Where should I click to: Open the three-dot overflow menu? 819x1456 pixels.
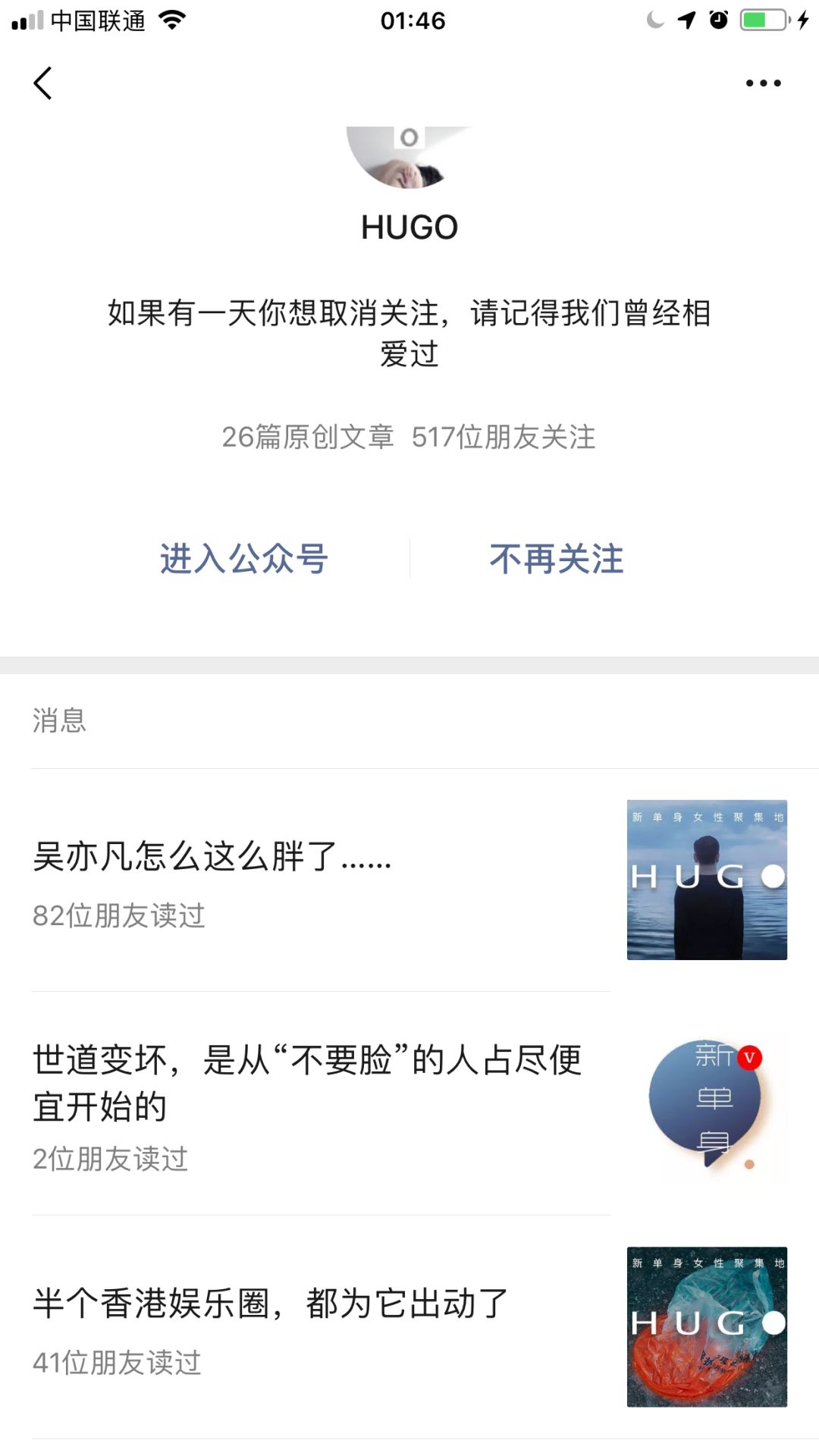click(763, 83)
